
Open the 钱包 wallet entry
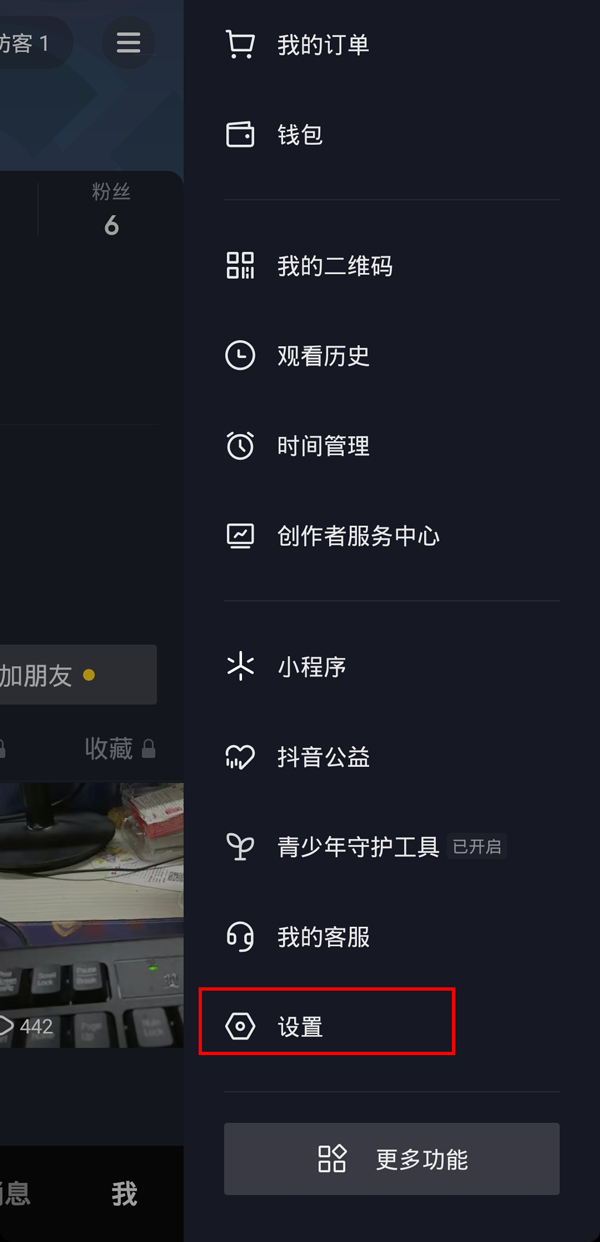[300, 135]
